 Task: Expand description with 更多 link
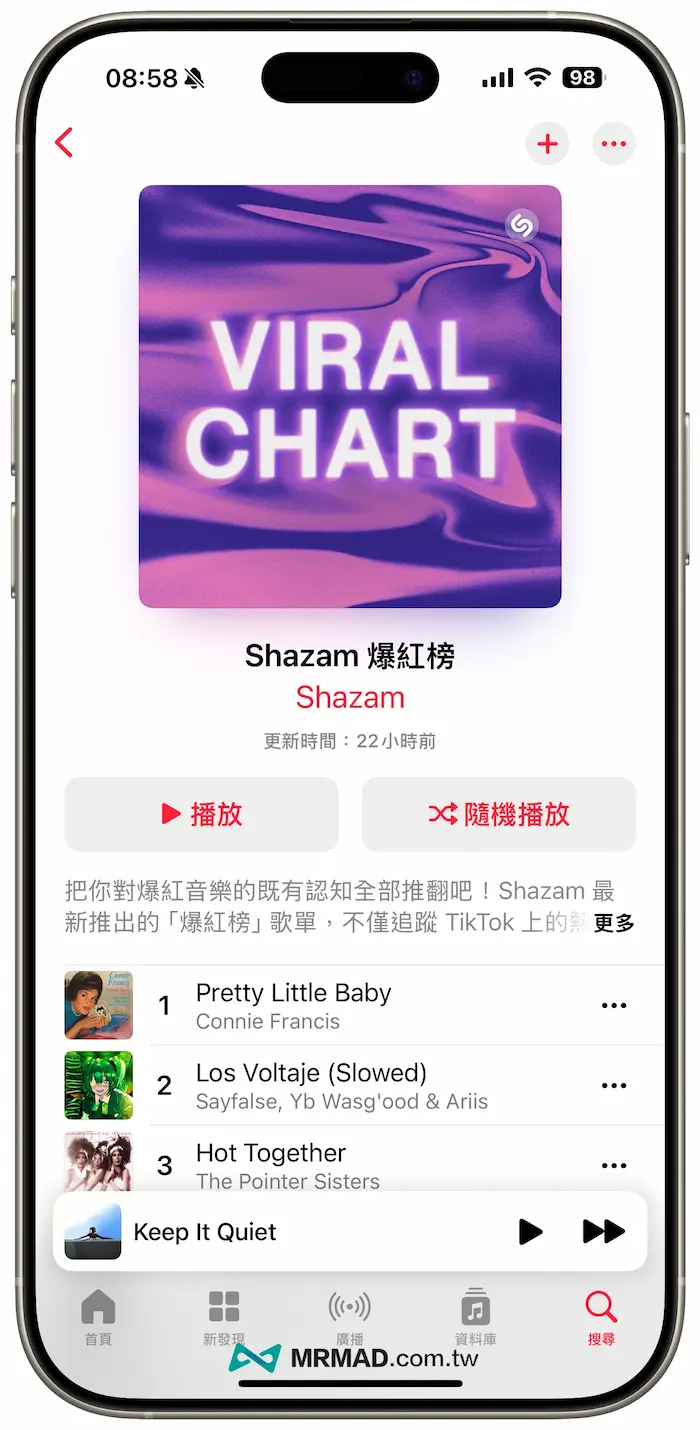coord(613,923)
